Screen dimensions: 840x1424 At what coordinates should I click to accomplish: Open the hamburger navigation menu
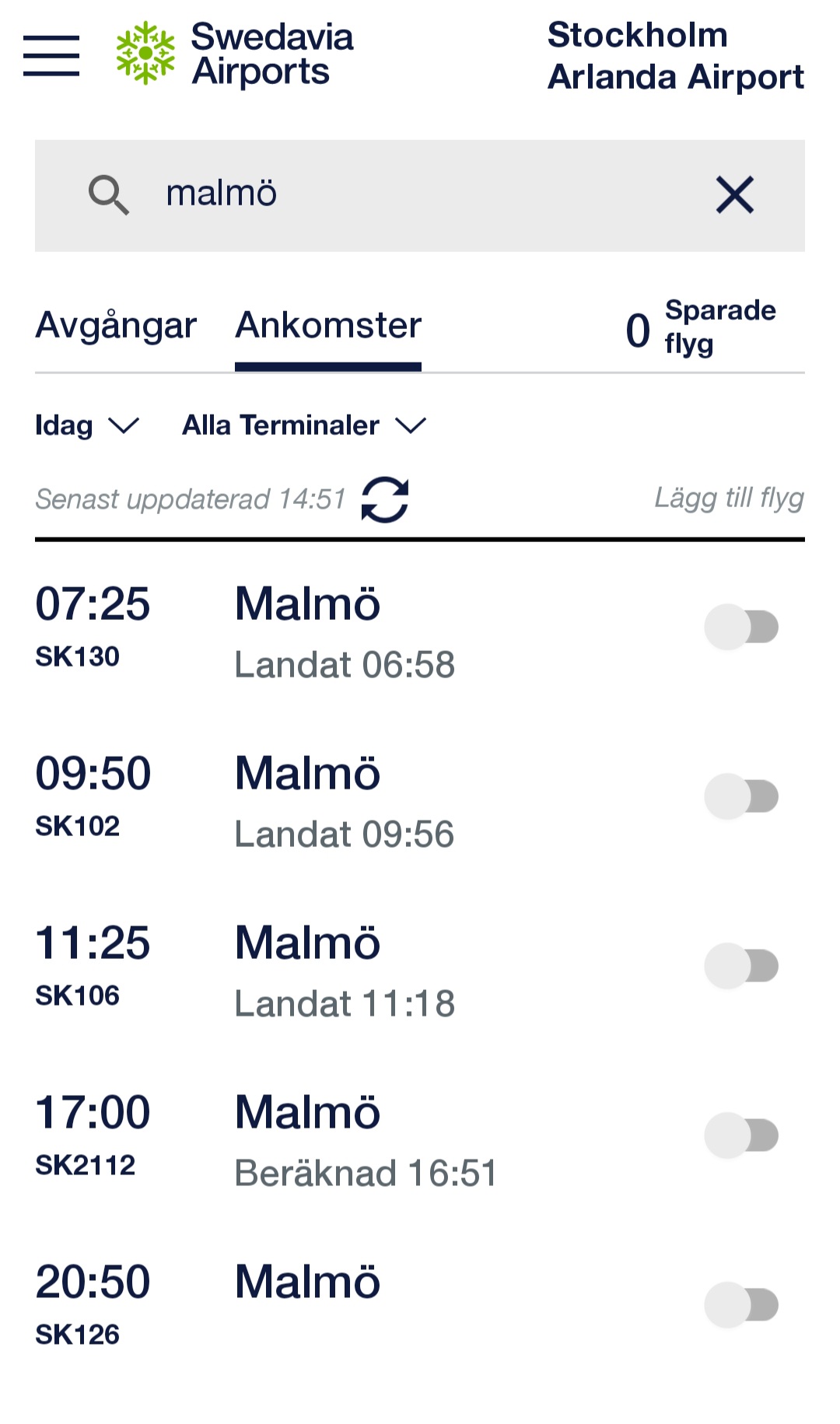coord(51,56)
